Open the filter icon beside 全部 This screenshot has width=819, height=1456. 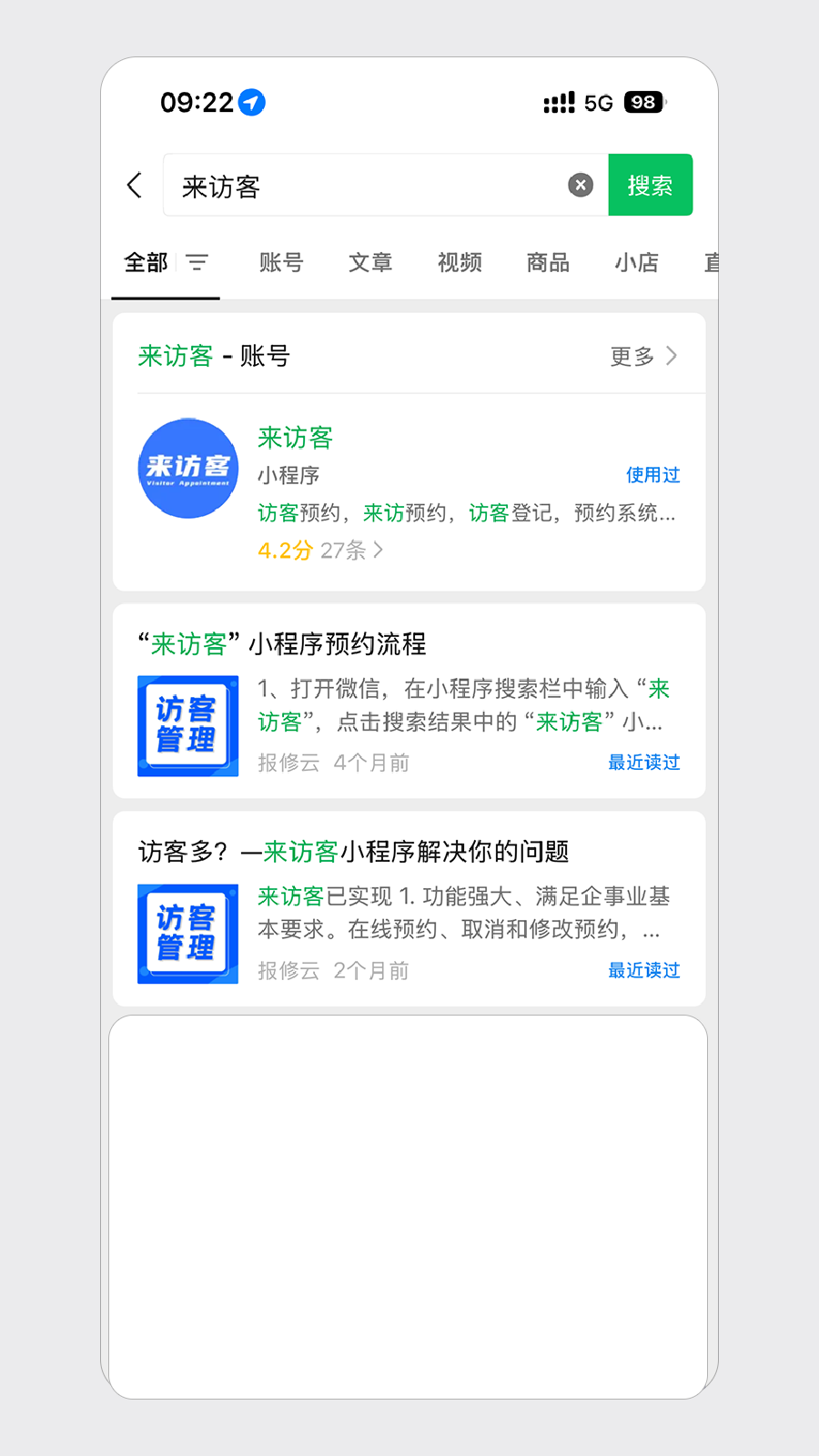(x=197, y=263)
